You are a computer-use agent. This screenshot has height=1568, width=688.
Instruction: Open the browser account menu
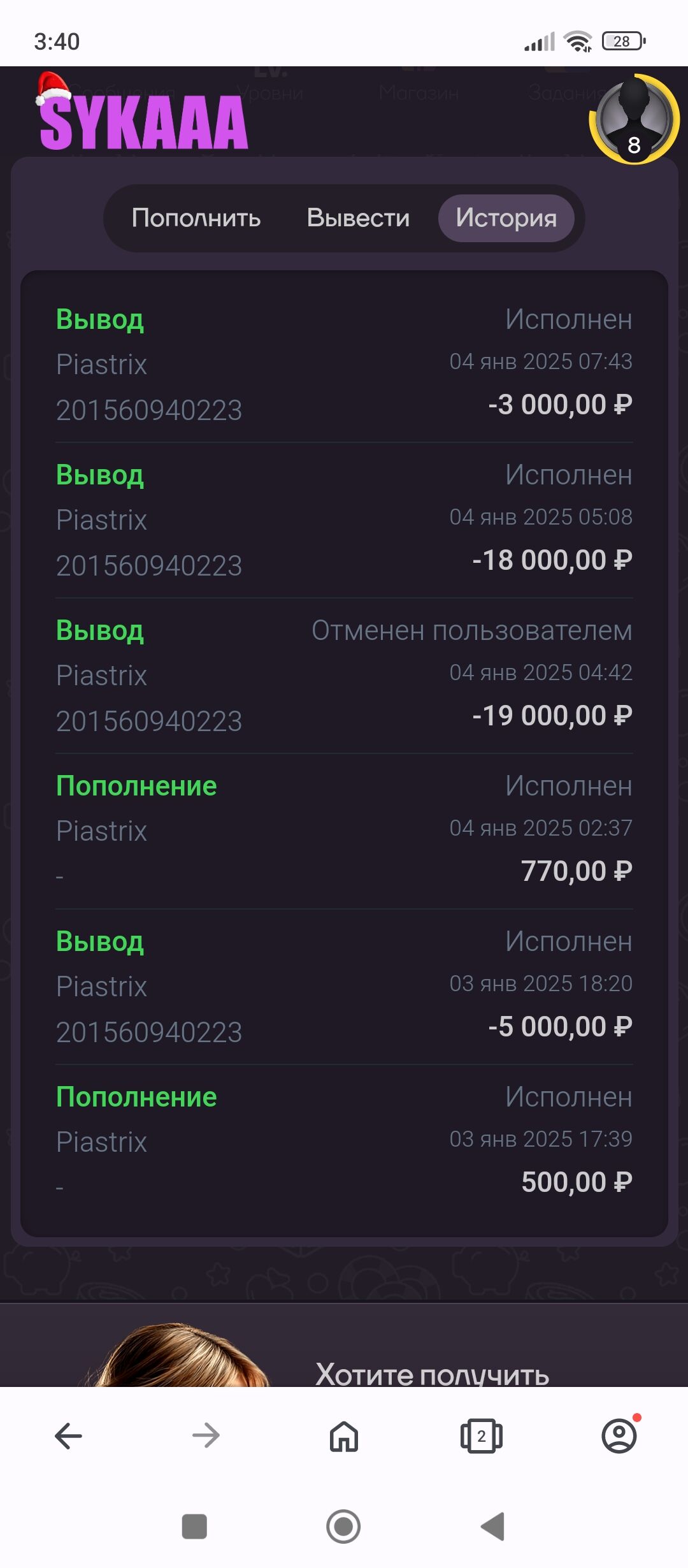[x=619, y=1436]
